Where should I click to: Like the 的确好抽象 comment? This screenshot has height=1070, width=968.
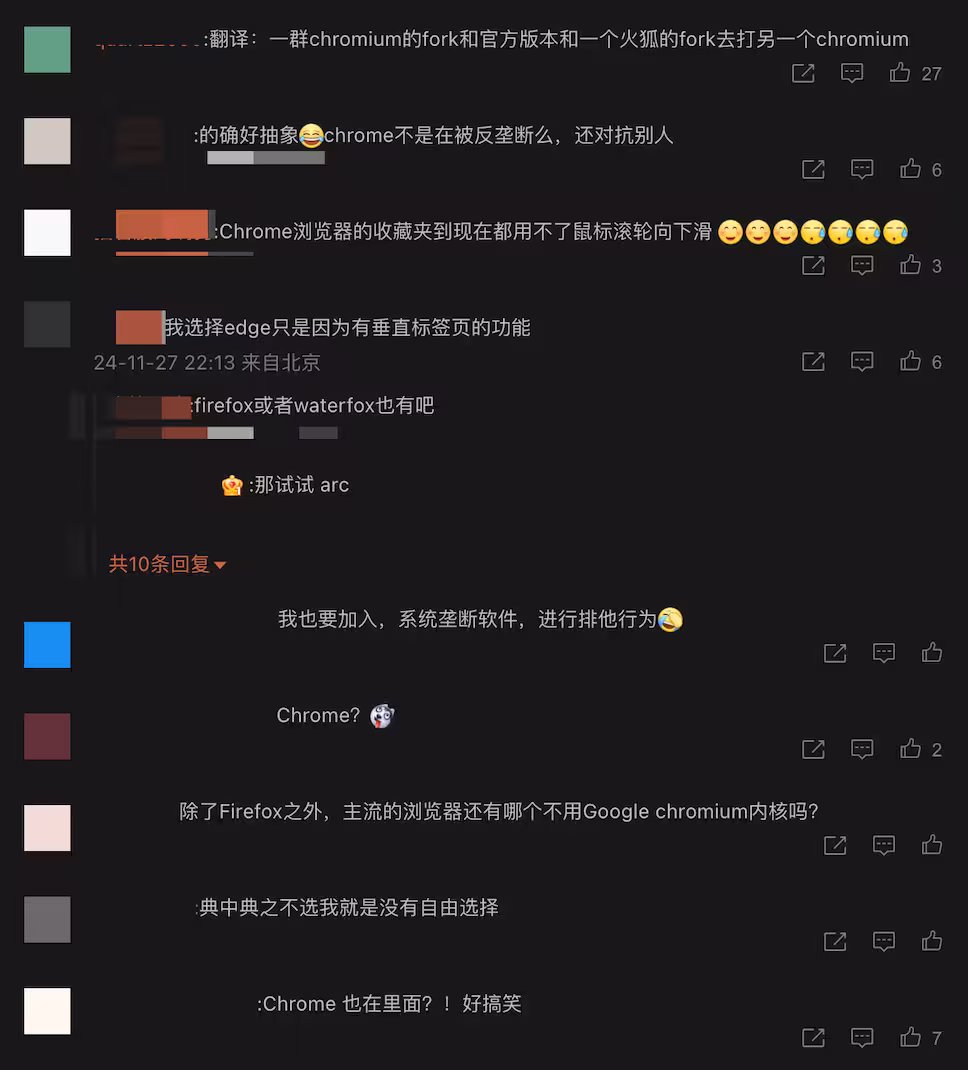910,169
